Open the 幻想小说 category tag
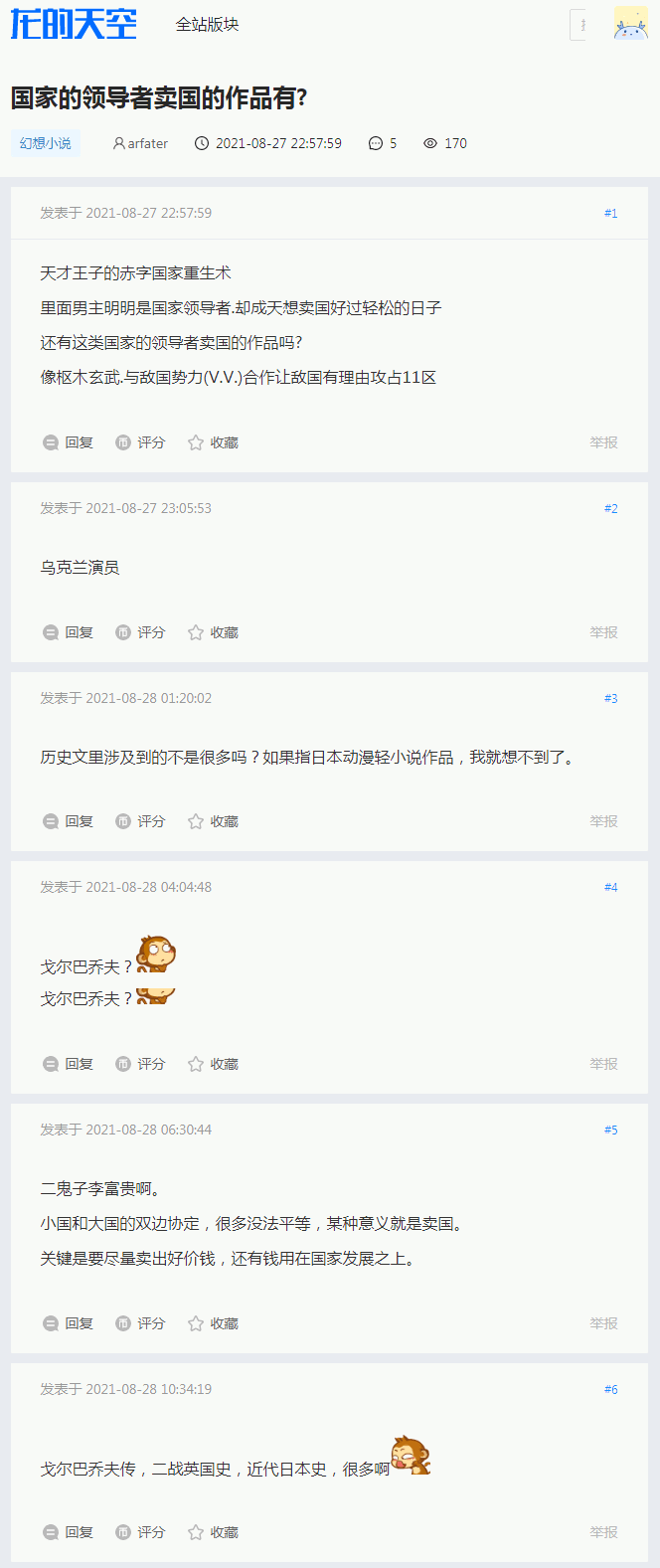The width and height of the screenshot is (660, 1568). 46,143
